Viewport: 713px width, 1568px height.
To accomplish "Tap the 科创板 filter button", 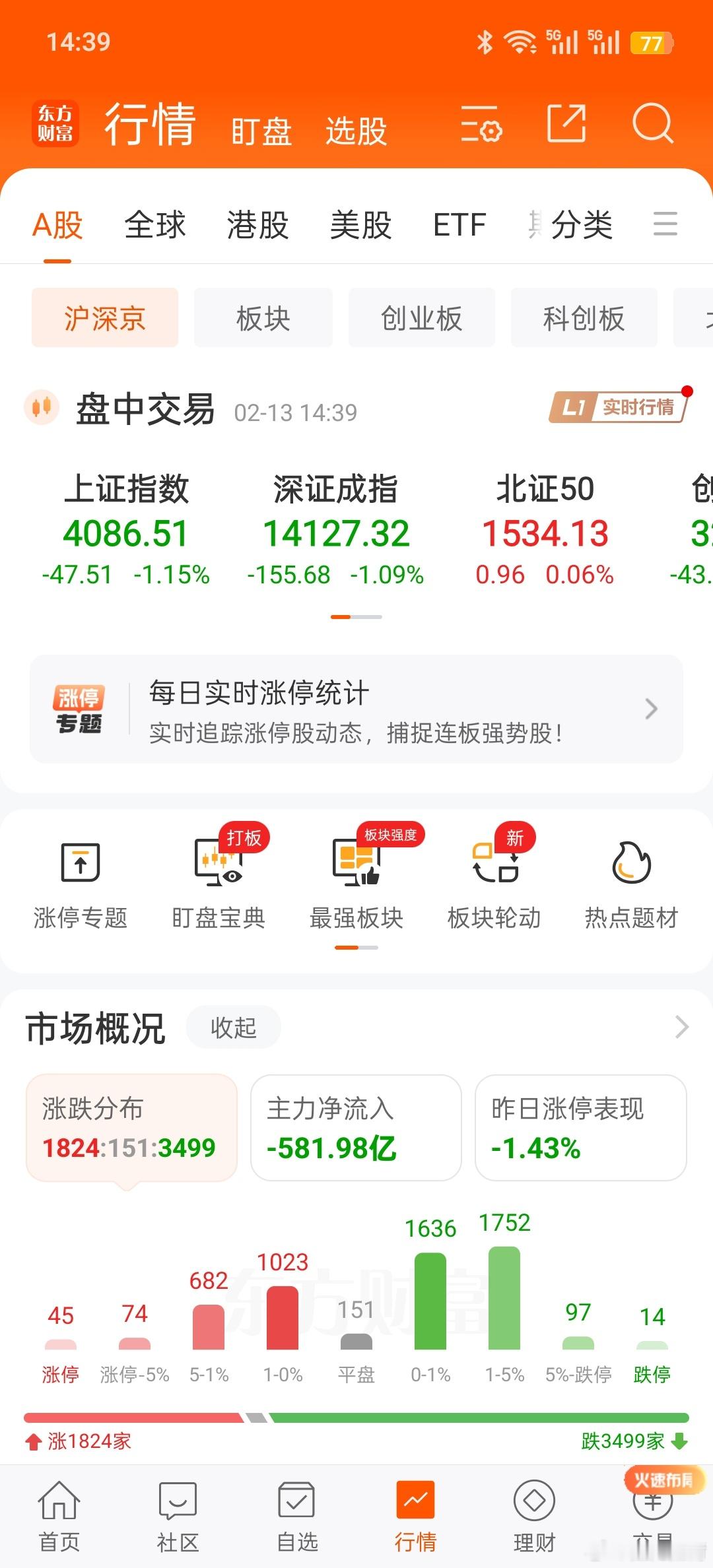I will [x=584, y=317].
